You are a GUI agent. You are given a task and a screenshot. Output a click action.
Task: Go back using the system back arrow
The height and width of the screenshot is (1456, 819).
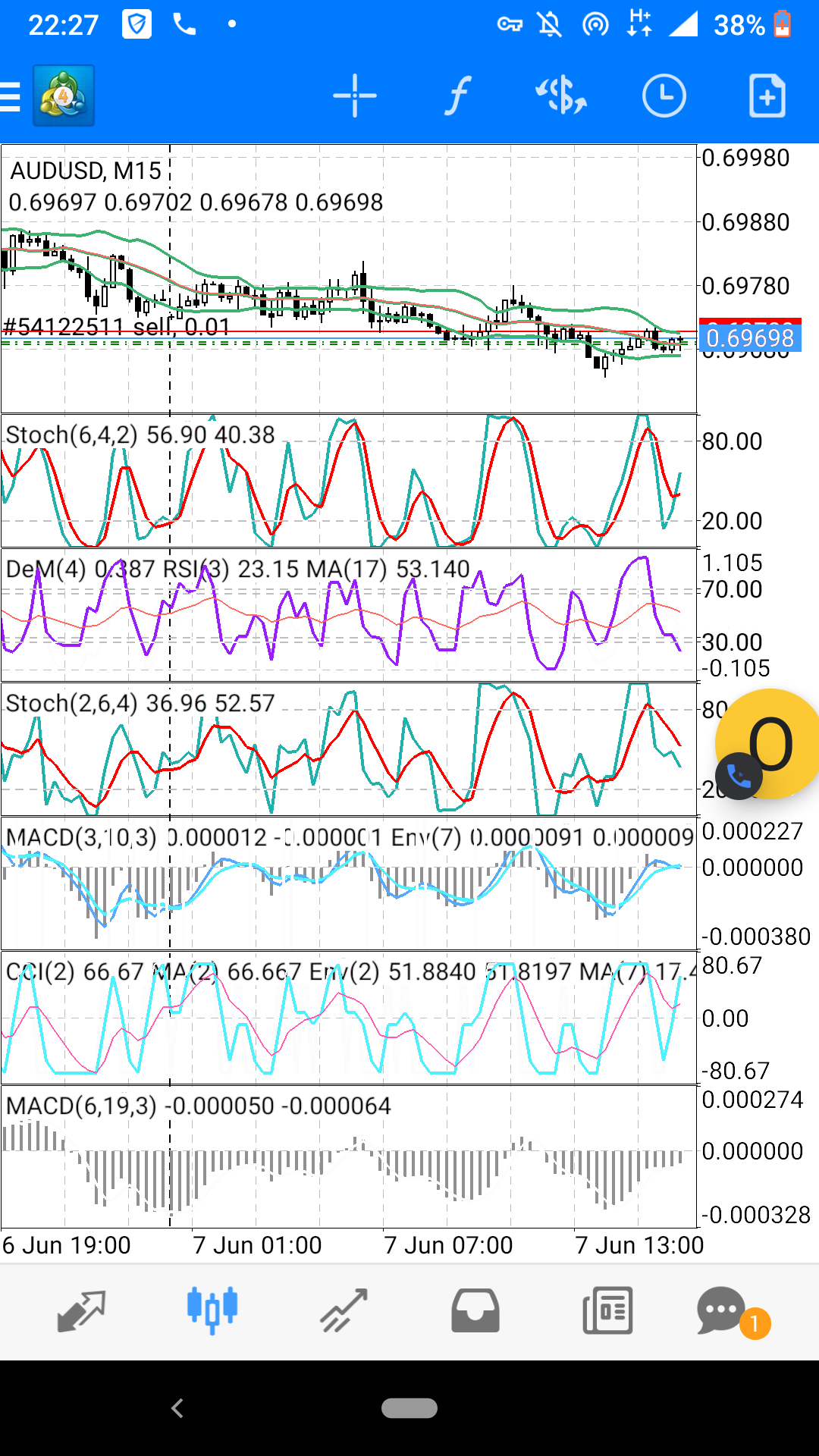177,1408
